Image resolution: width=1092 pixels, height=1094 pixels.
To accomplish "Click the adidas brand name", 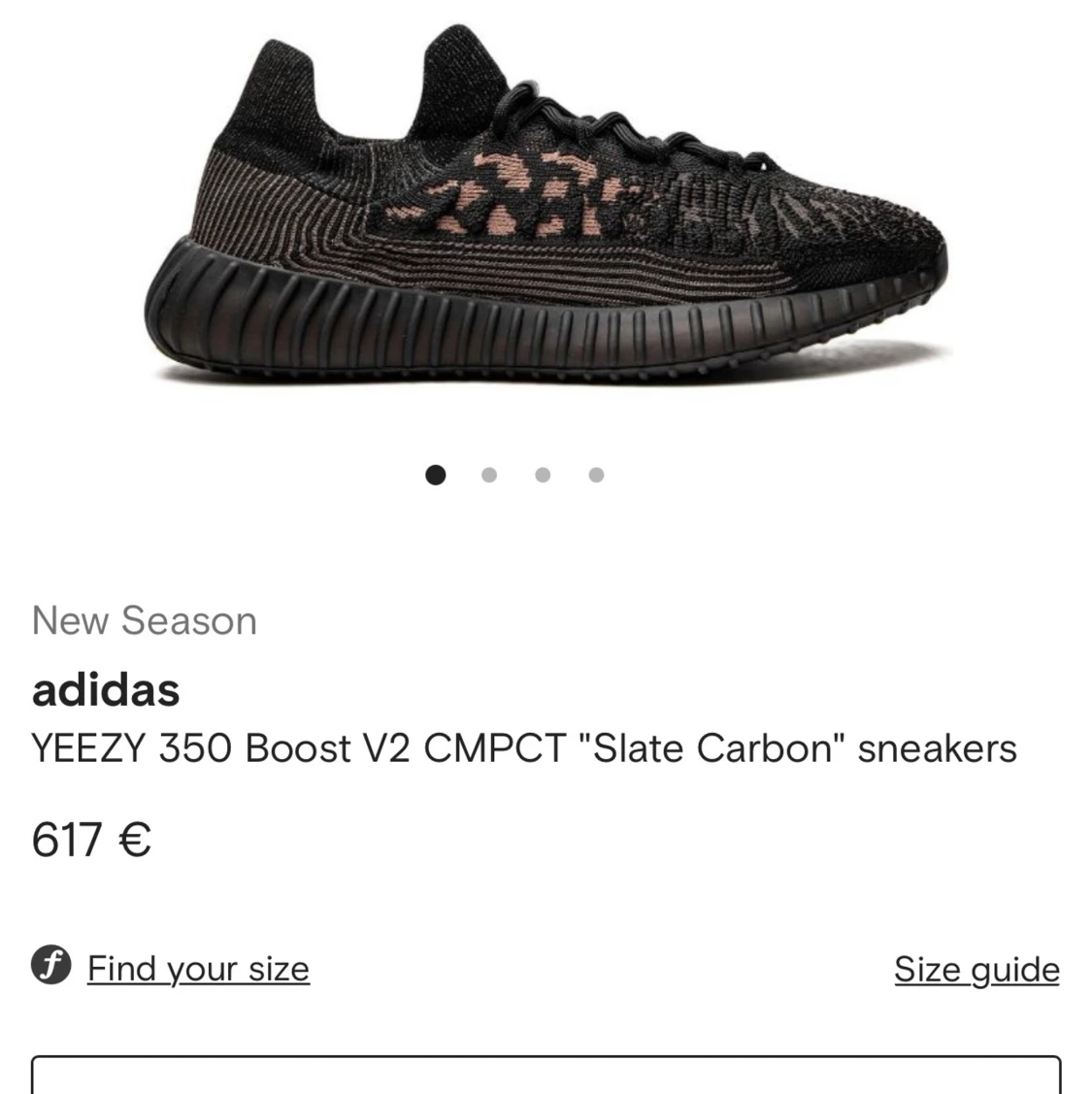I will pyautogui.click(x=107, y=690).
